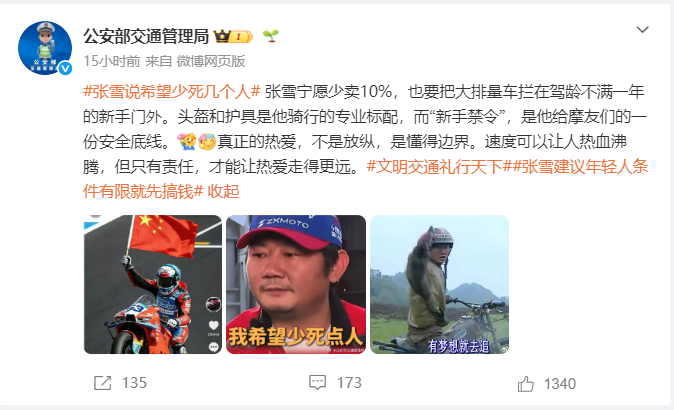The width and height of the screenshot is (674, 410).
Task: Repost this post with 135 shares
Action: pyautogui.click(x=119, y=383)
